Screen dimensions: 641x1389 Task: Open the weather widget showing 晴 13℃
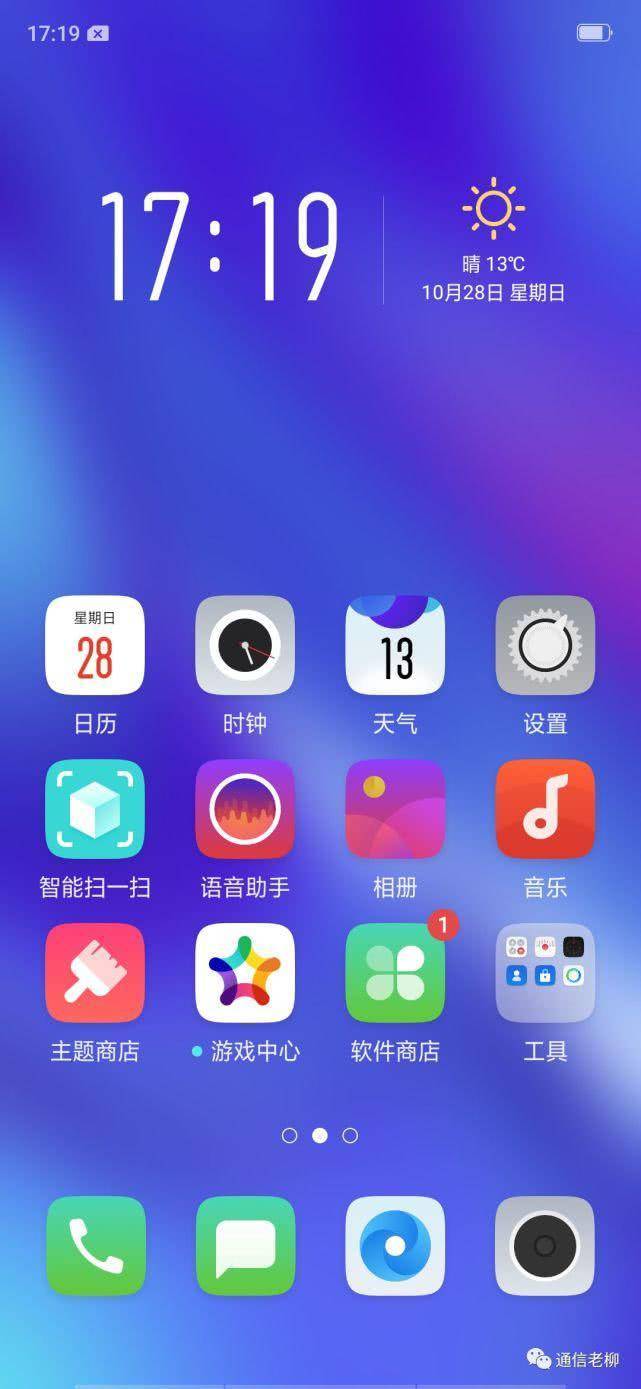[x=493, y=240]
